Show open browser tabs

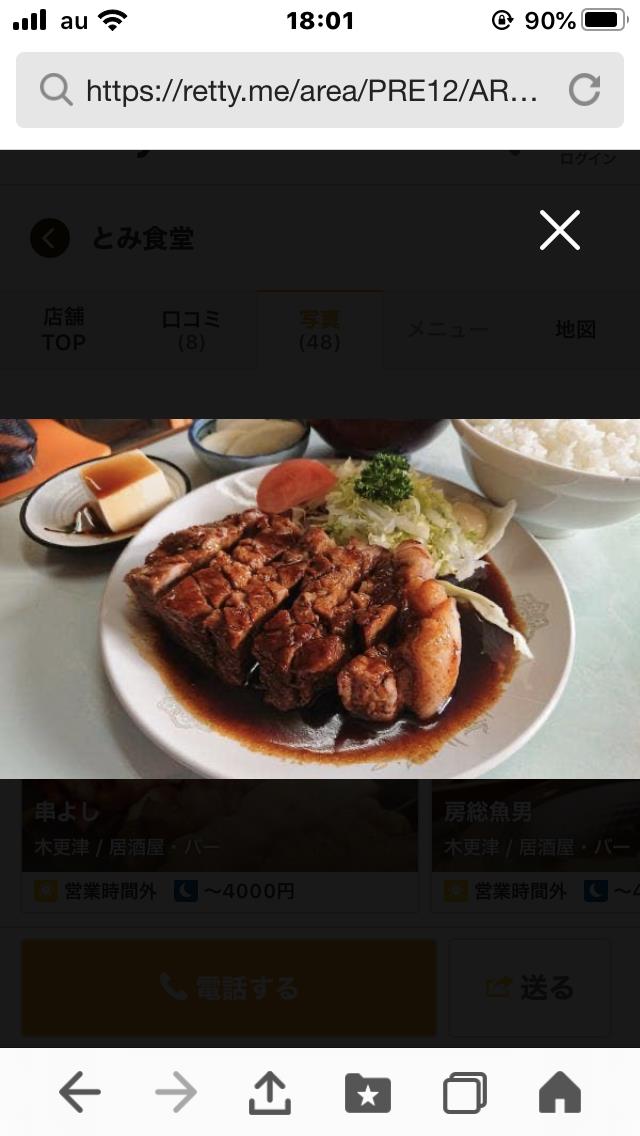pos(465,1092)
